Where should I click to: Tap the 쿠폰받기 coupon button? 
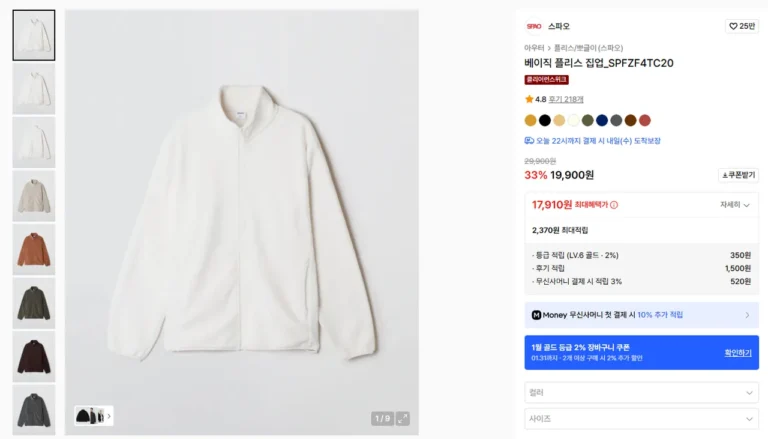(738, 175)
